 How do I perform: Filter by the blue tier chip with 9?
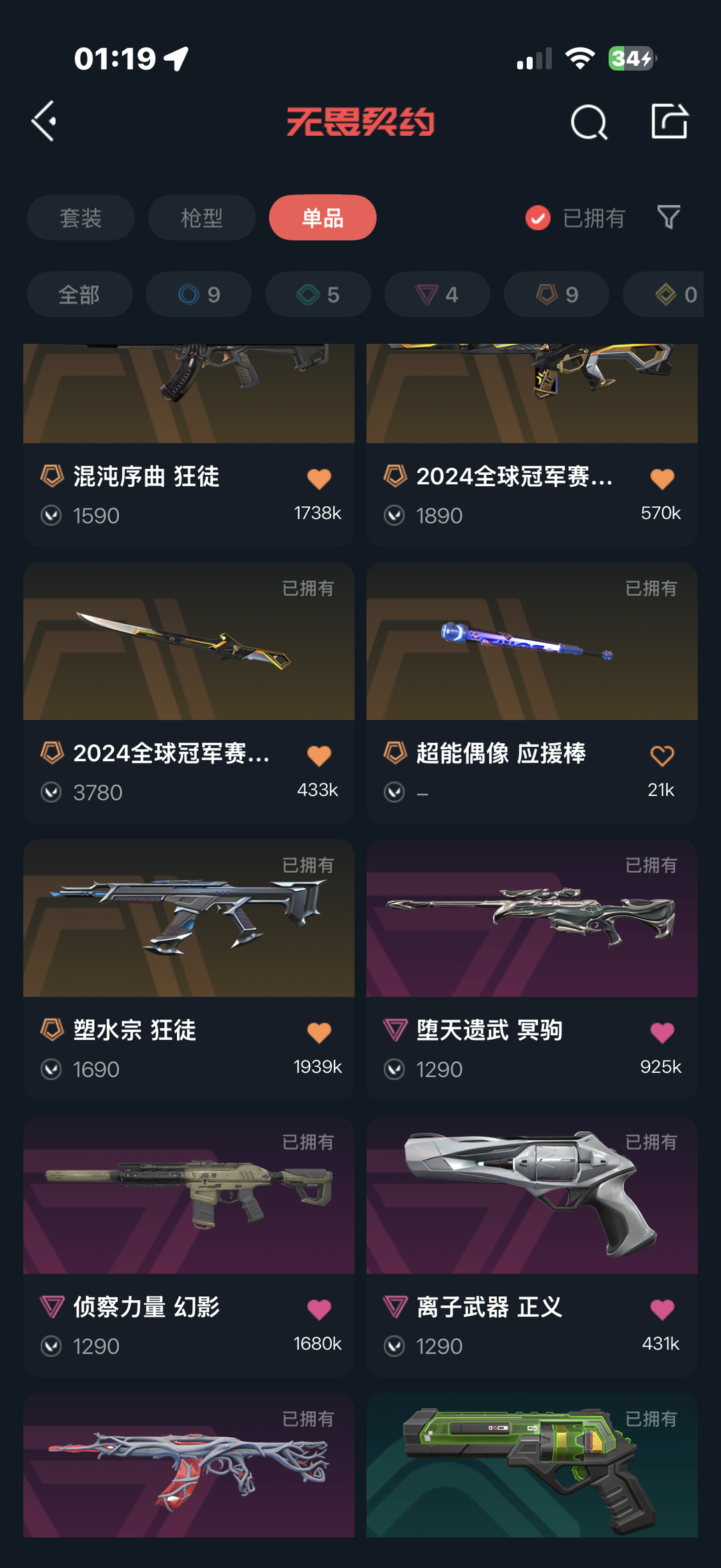click(x=199, y=295)
